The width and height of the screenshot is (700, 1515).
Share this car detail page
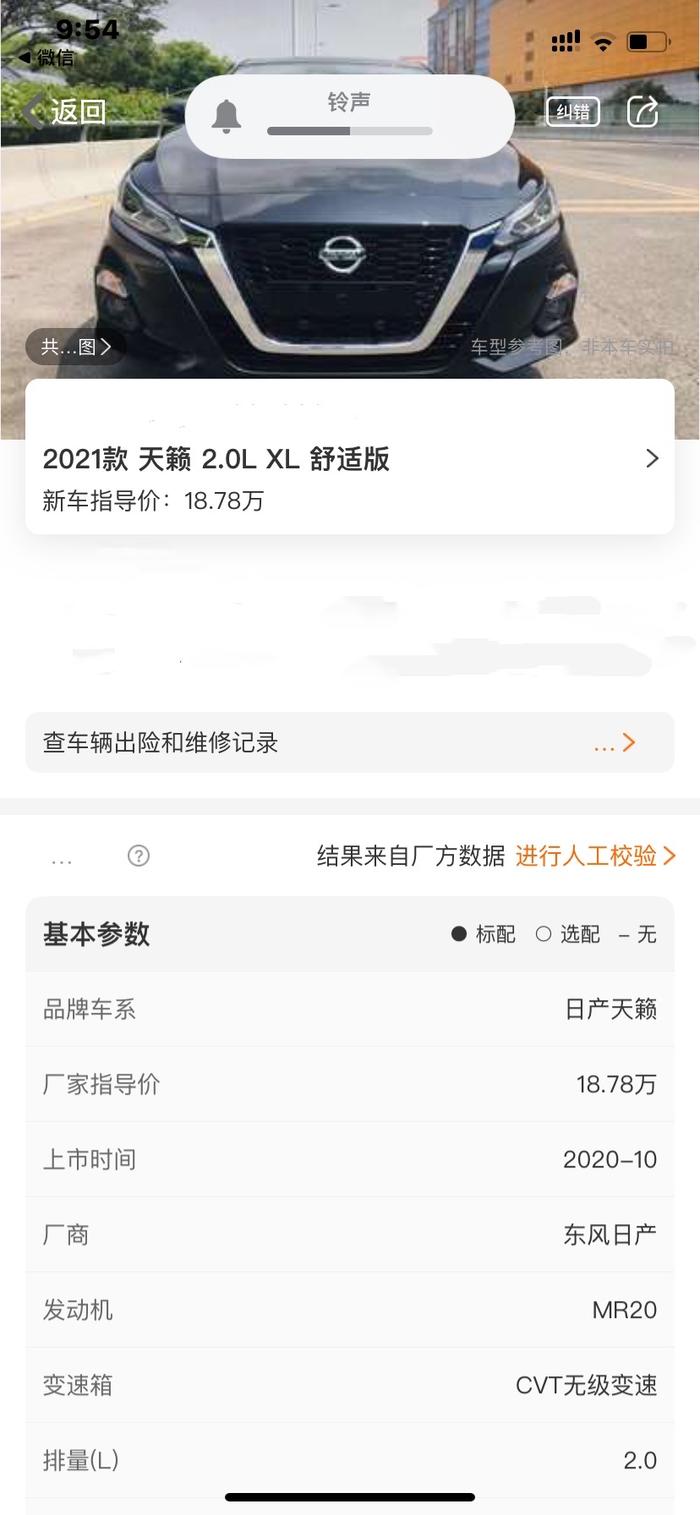(x=642, y=111)
